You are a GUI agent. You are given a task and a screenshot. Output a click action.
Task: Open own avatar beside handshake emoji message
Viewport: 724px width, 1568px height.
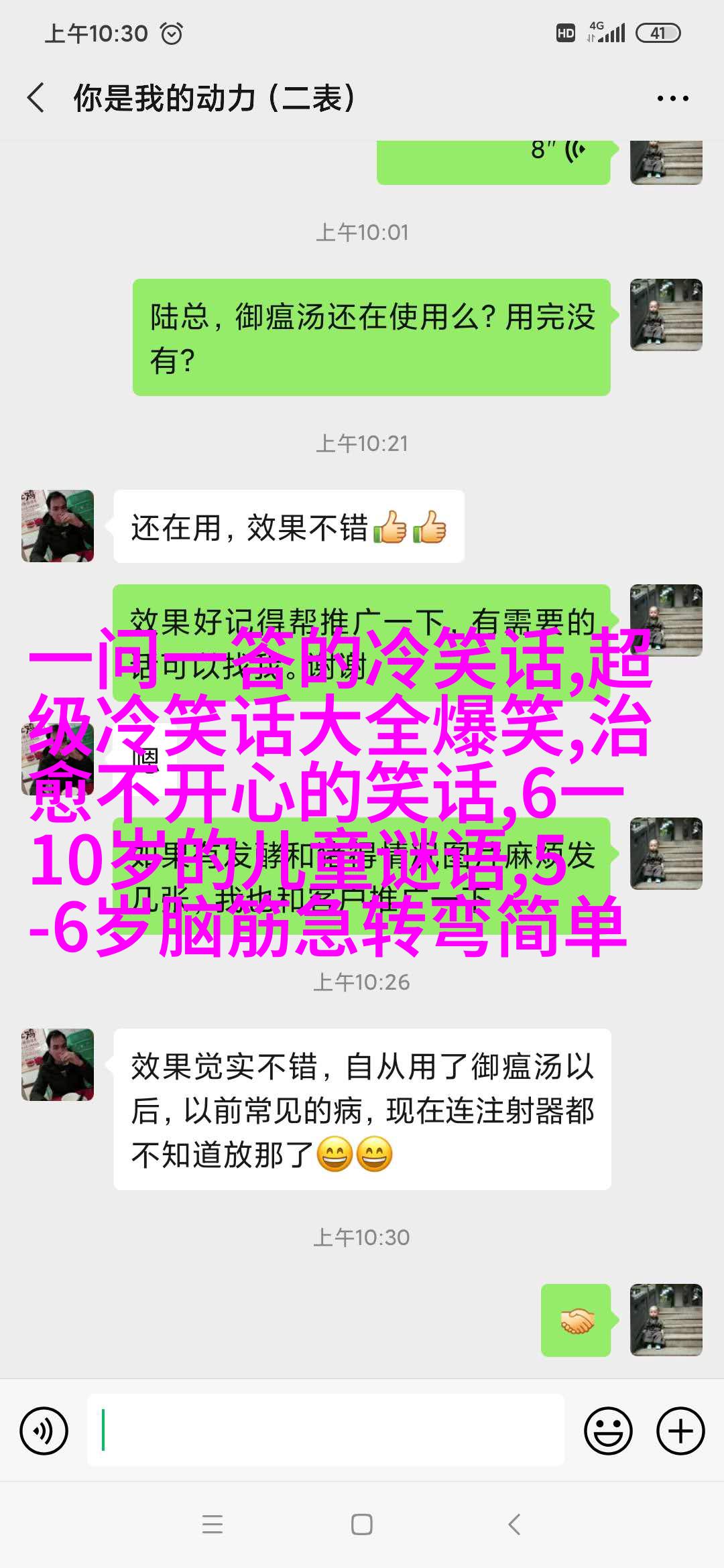click(x=666, y=1320)
